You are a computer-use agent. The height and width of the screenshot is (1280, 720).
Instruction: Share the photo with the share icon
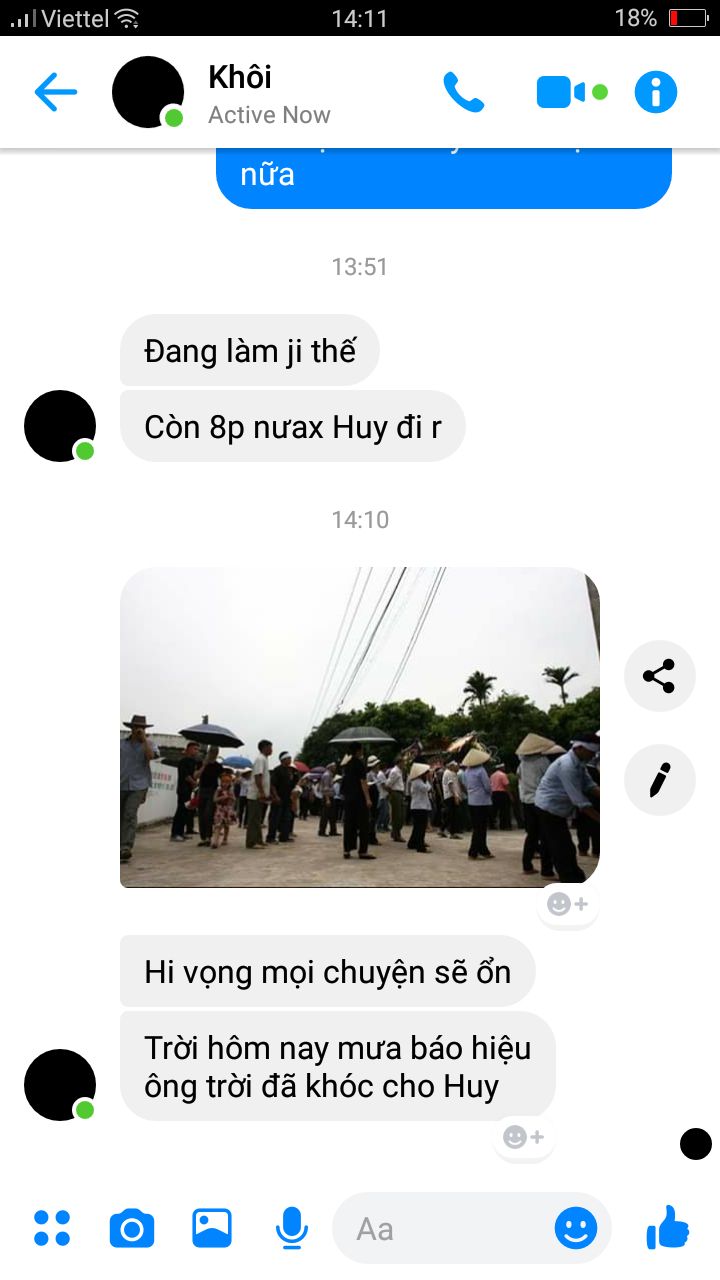[x=659, y=676]
